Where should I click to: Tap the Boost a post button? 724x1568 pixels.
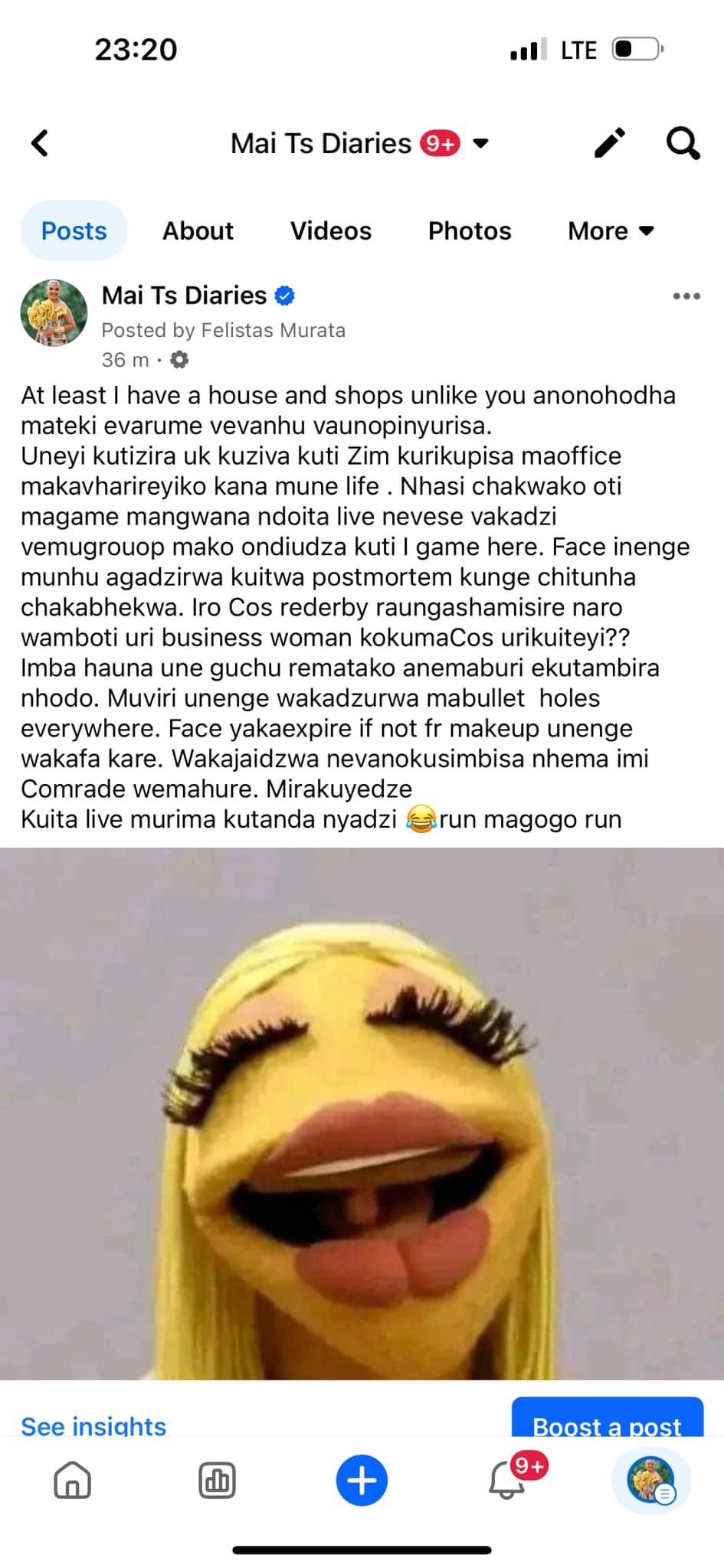(x=607, y=1423)
